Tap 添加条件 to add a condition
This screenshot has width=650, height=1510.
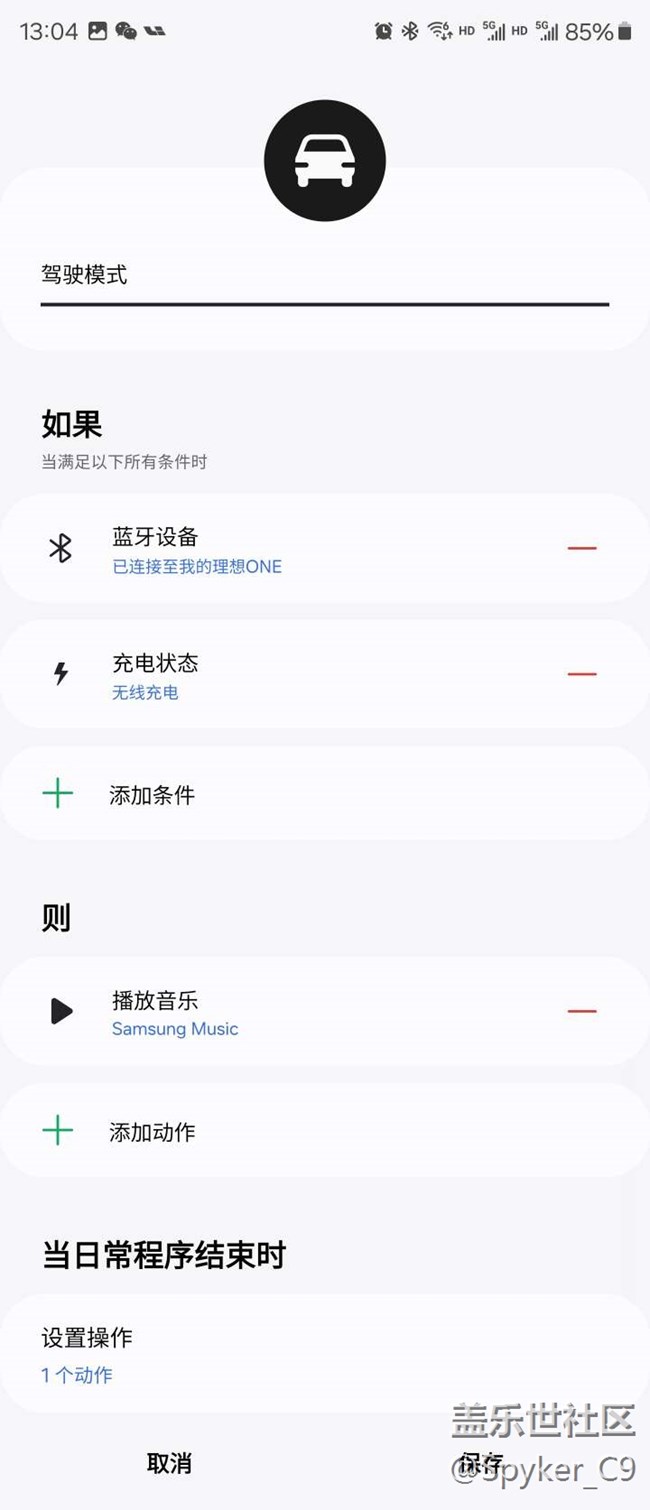325,795
